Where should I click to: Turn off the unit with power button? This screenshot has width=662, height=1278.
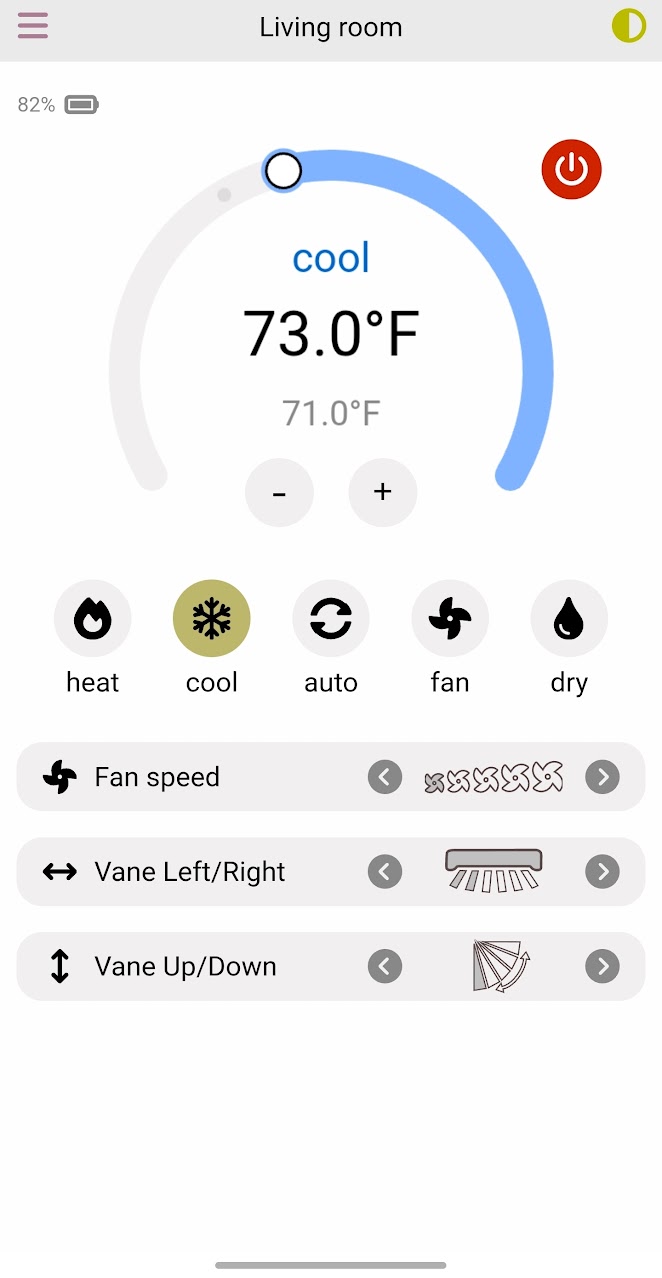coord(571,169)
